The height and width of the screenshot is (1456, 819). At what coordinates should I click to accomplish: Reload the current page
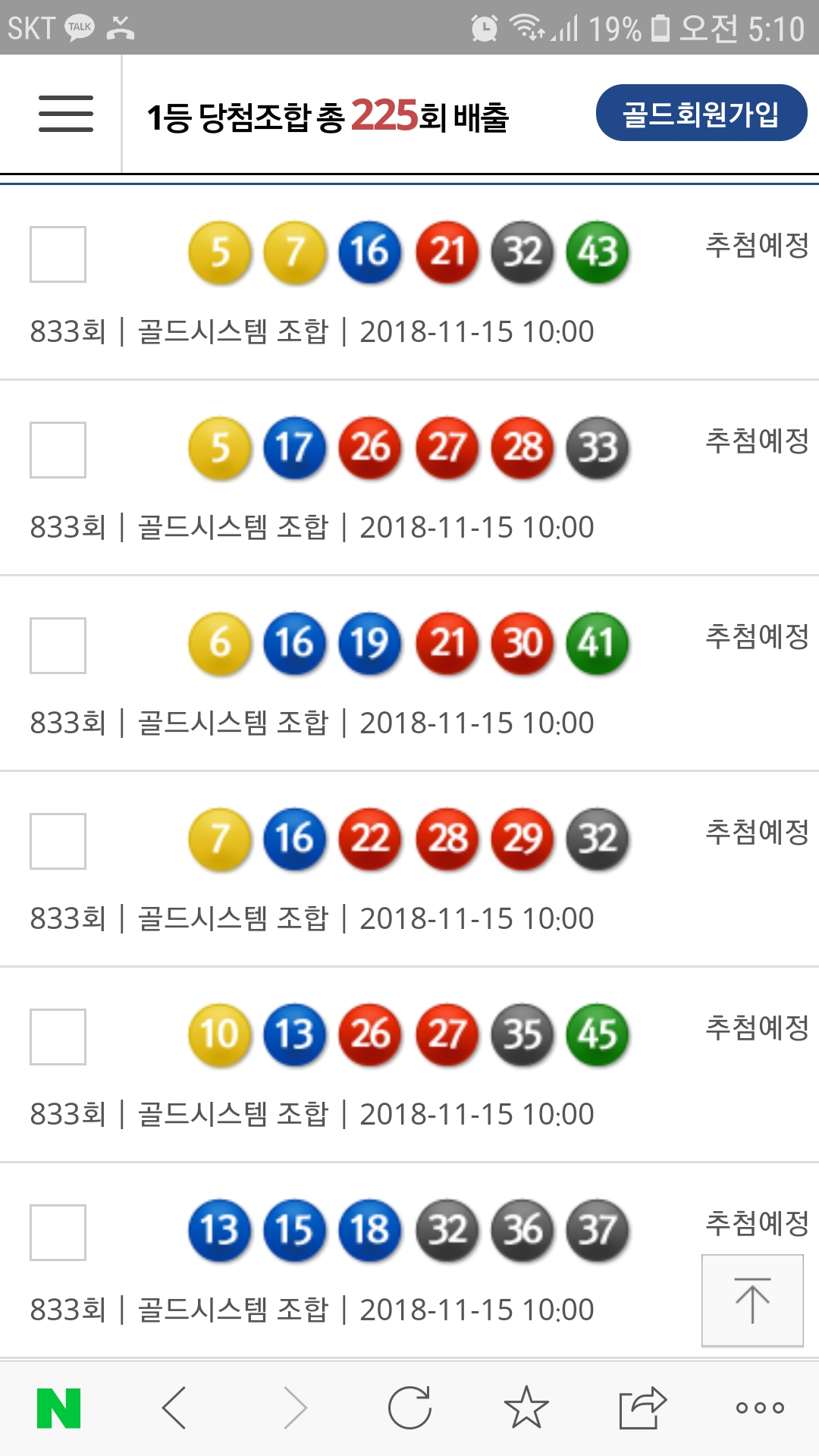tap(409, 1408)
